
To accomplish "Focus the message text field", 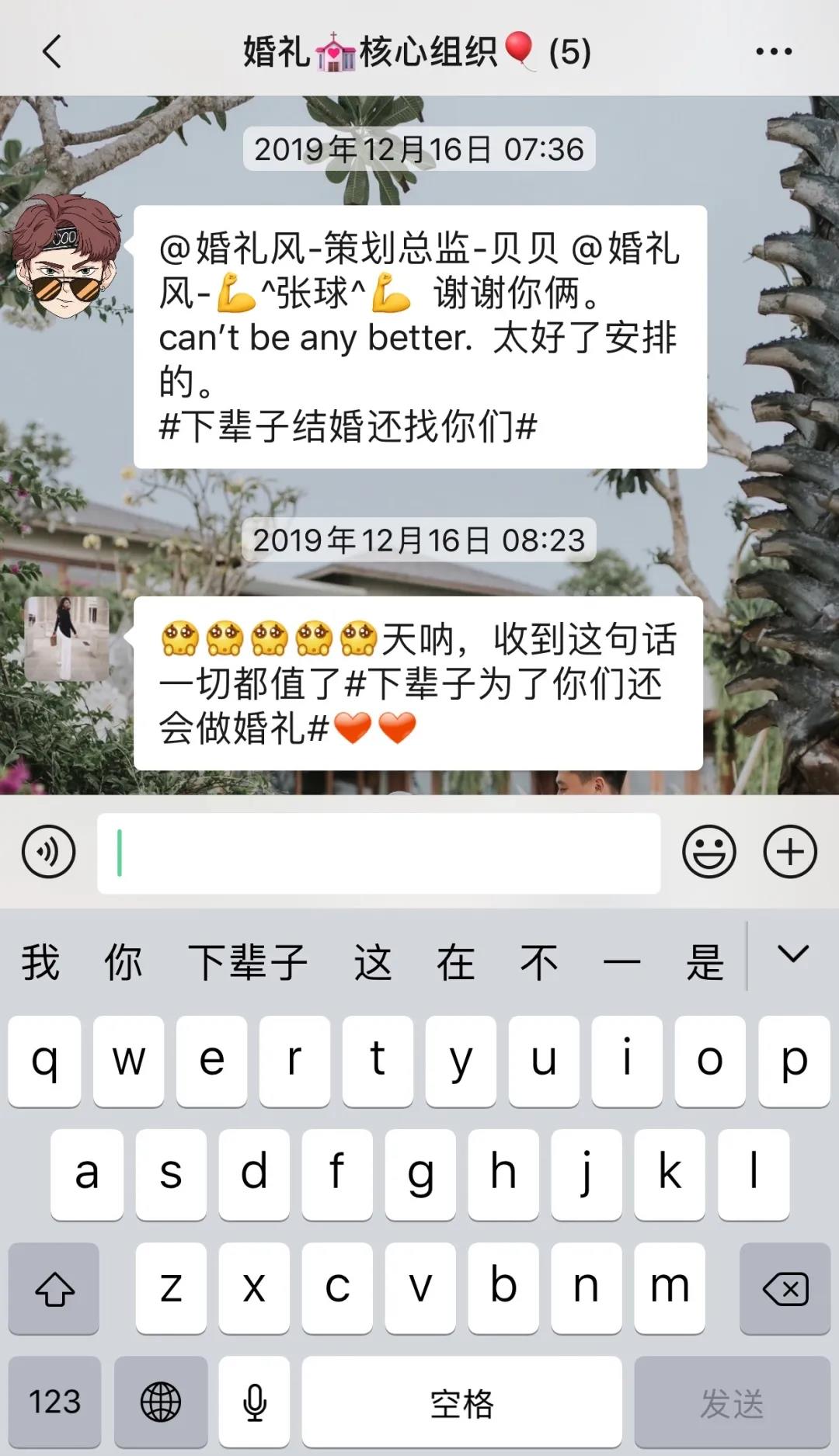I will coord(378,853).
